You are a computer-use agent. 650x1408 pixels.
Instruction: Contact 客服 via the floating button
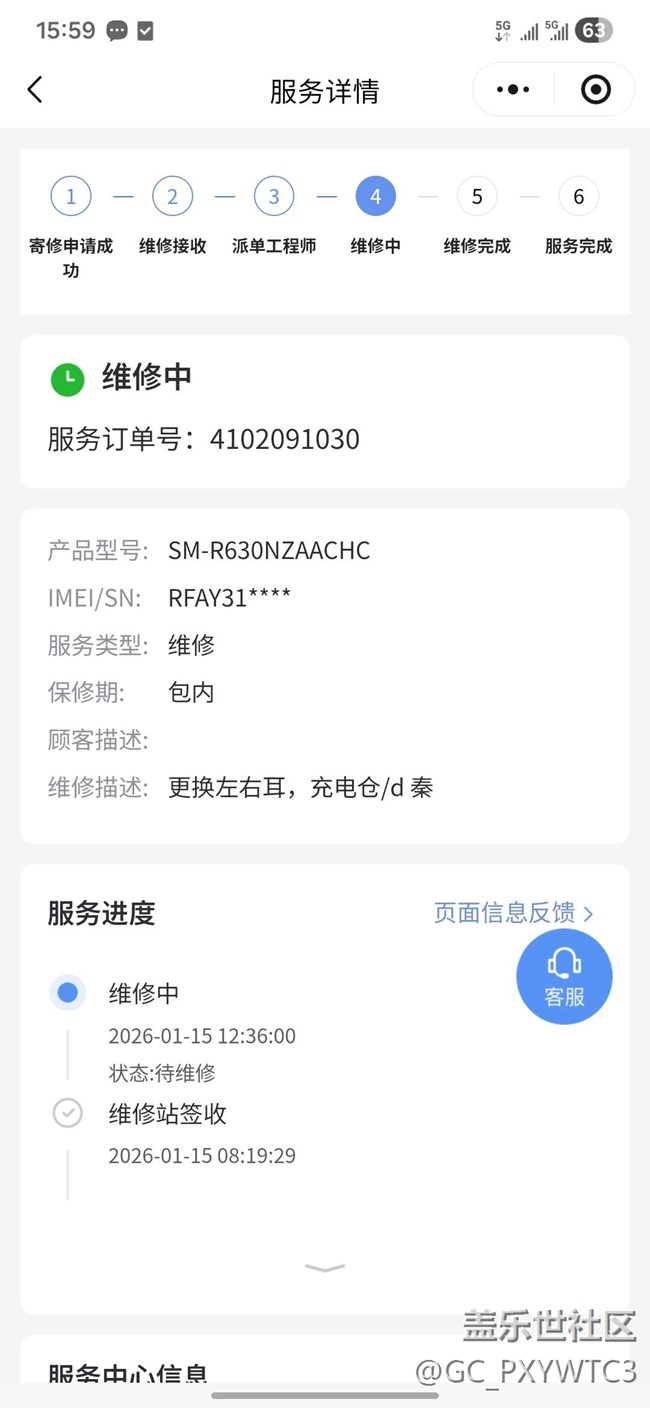point(564,977)
